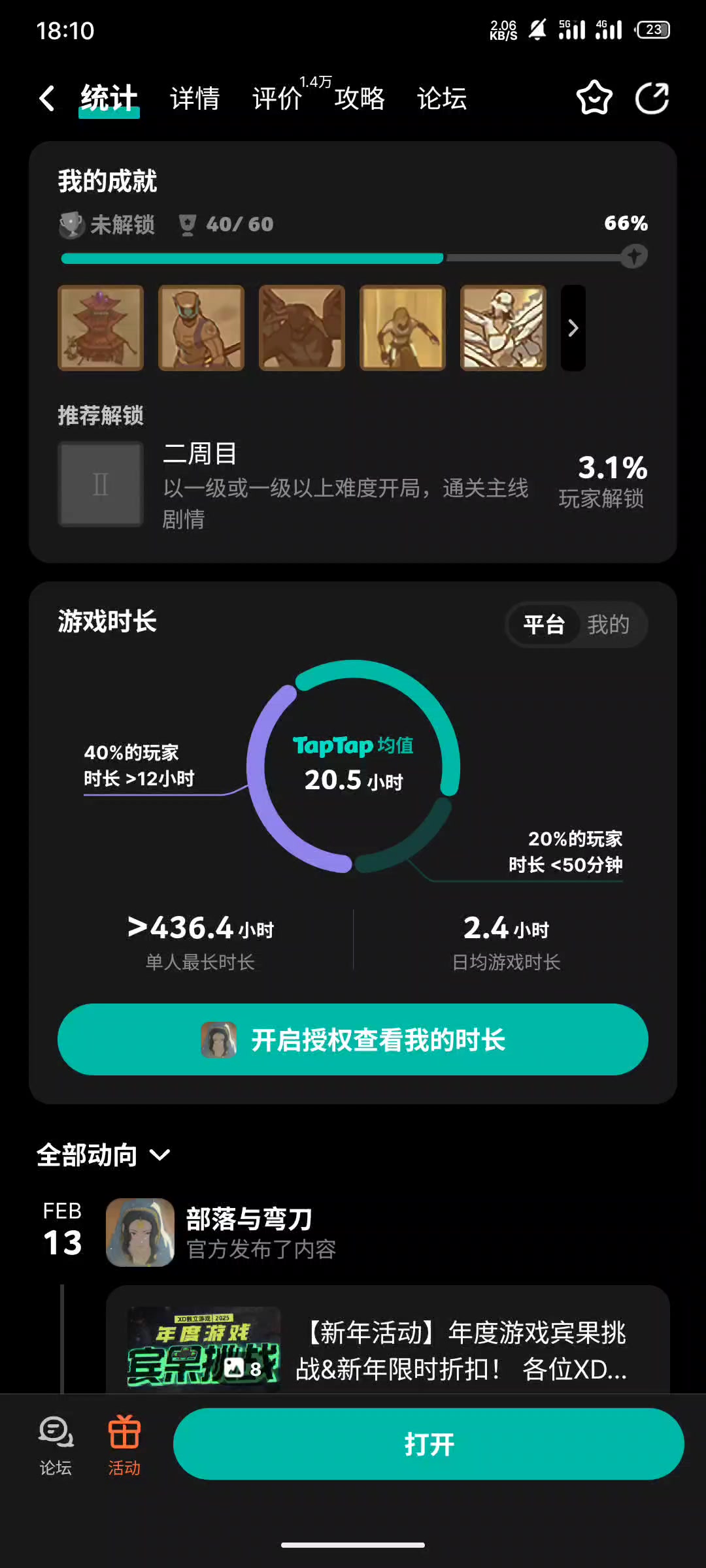Tap 开启授权查看我的时长 button

pos(353,1039)
